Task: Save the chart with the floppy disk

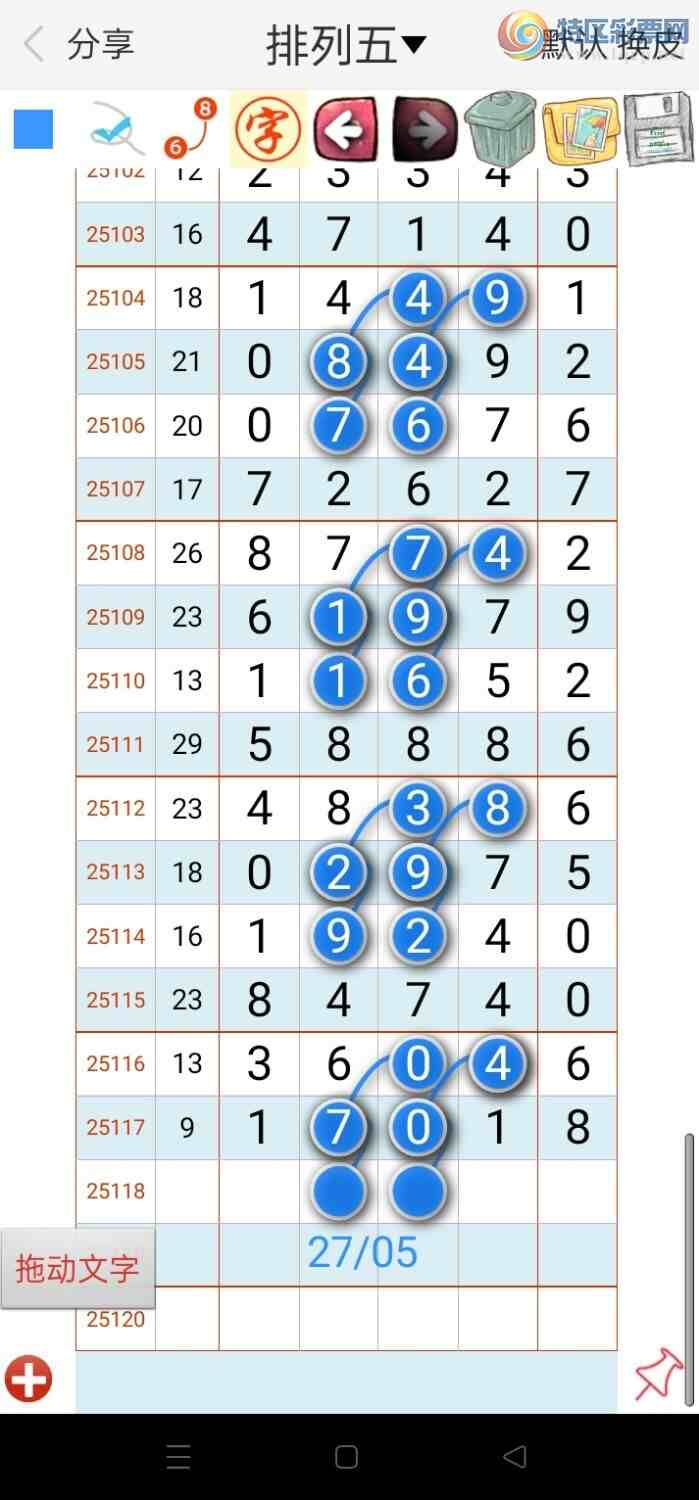Action: point(658,130)
